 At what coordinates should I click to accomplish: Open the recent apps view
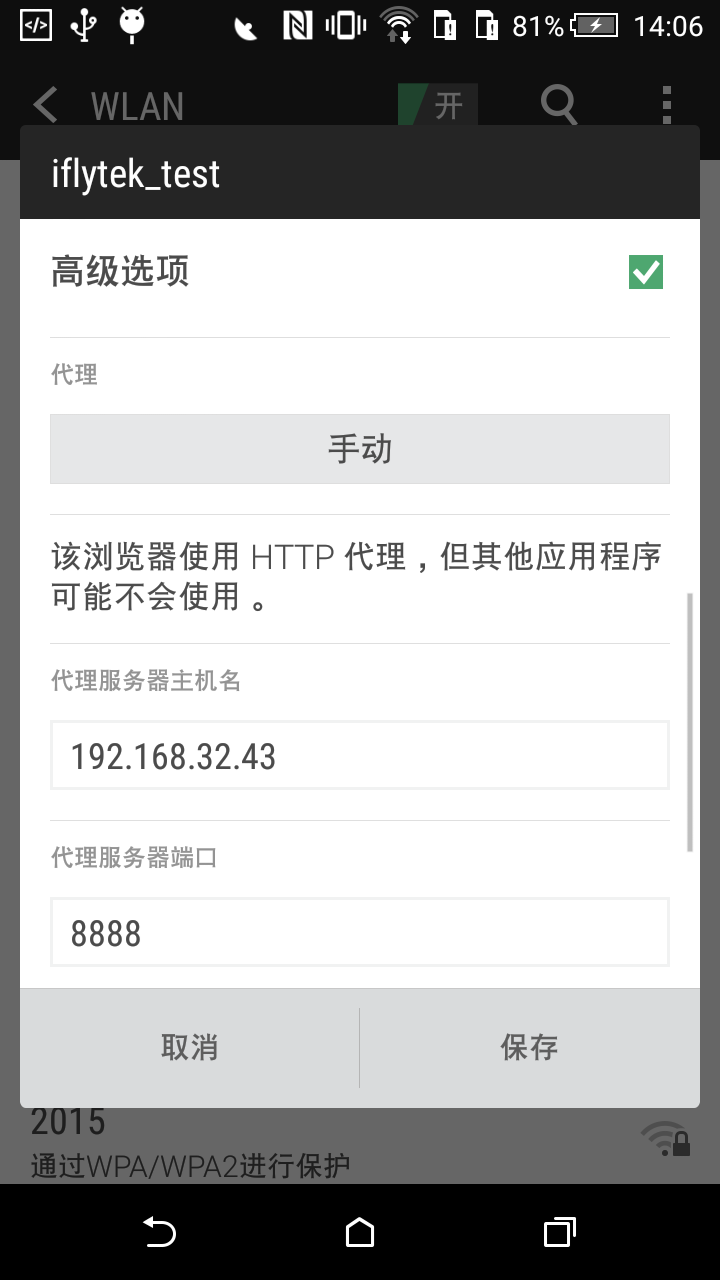pos(559,1232)
